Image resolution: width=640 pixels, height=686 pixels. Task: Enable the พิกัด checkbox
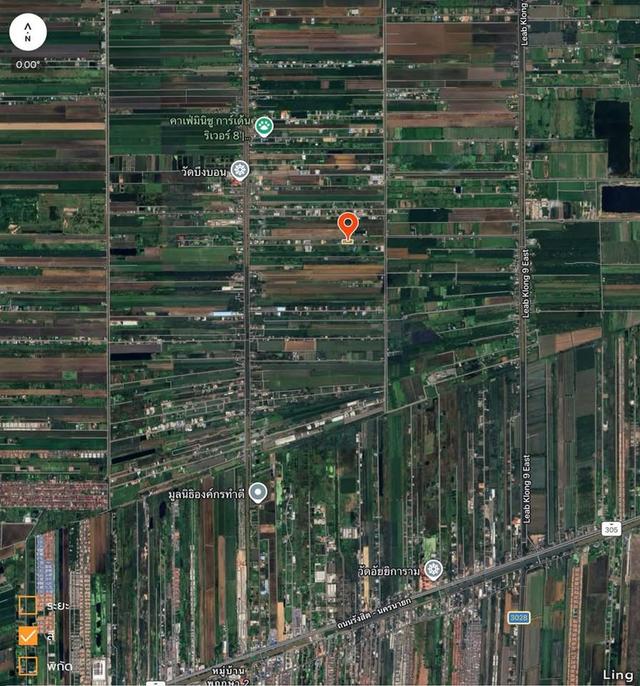[x=28, y=664]
